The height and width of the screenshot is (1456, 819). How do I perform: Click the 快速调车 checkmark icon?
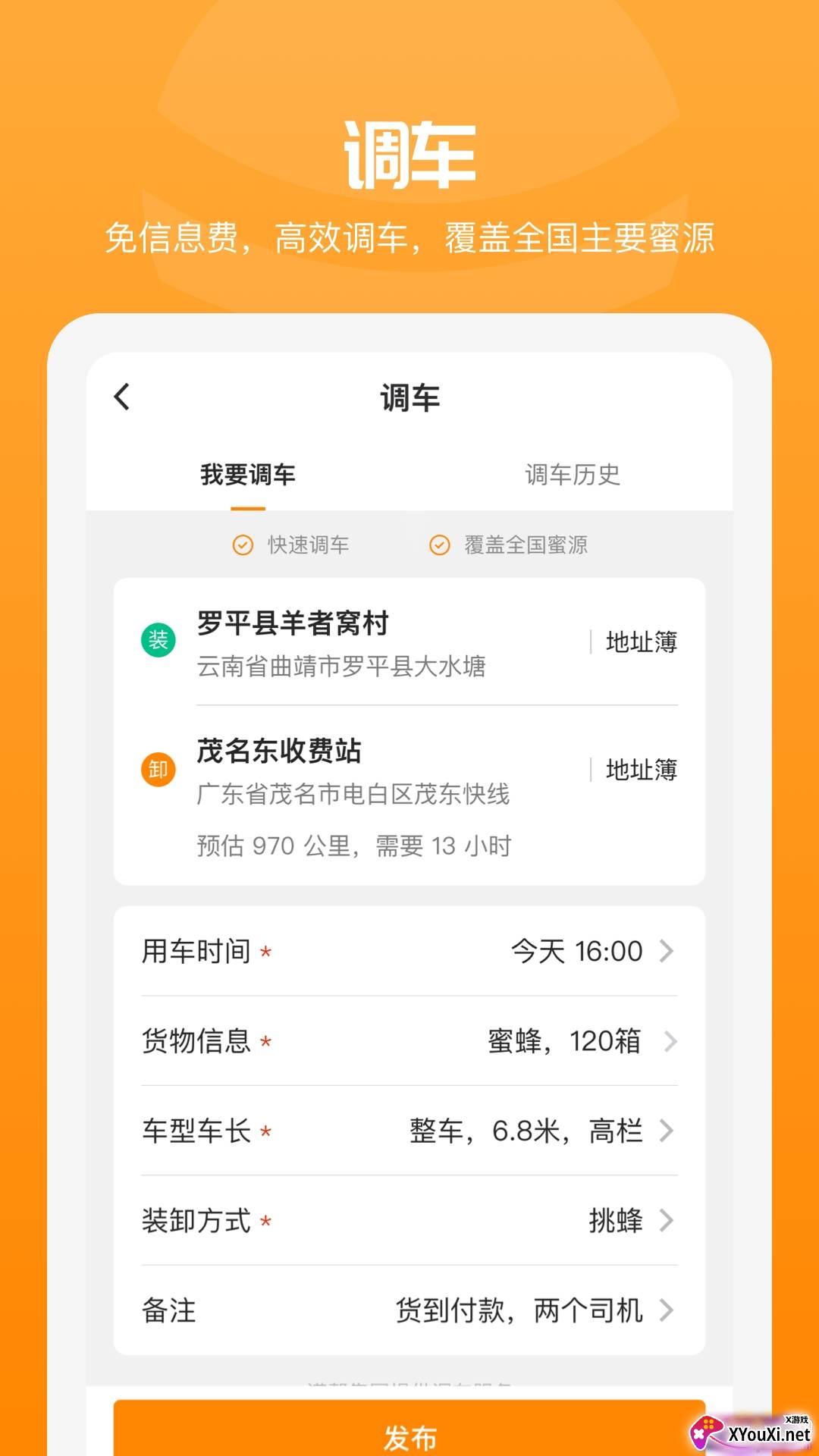tap(242, 544)
